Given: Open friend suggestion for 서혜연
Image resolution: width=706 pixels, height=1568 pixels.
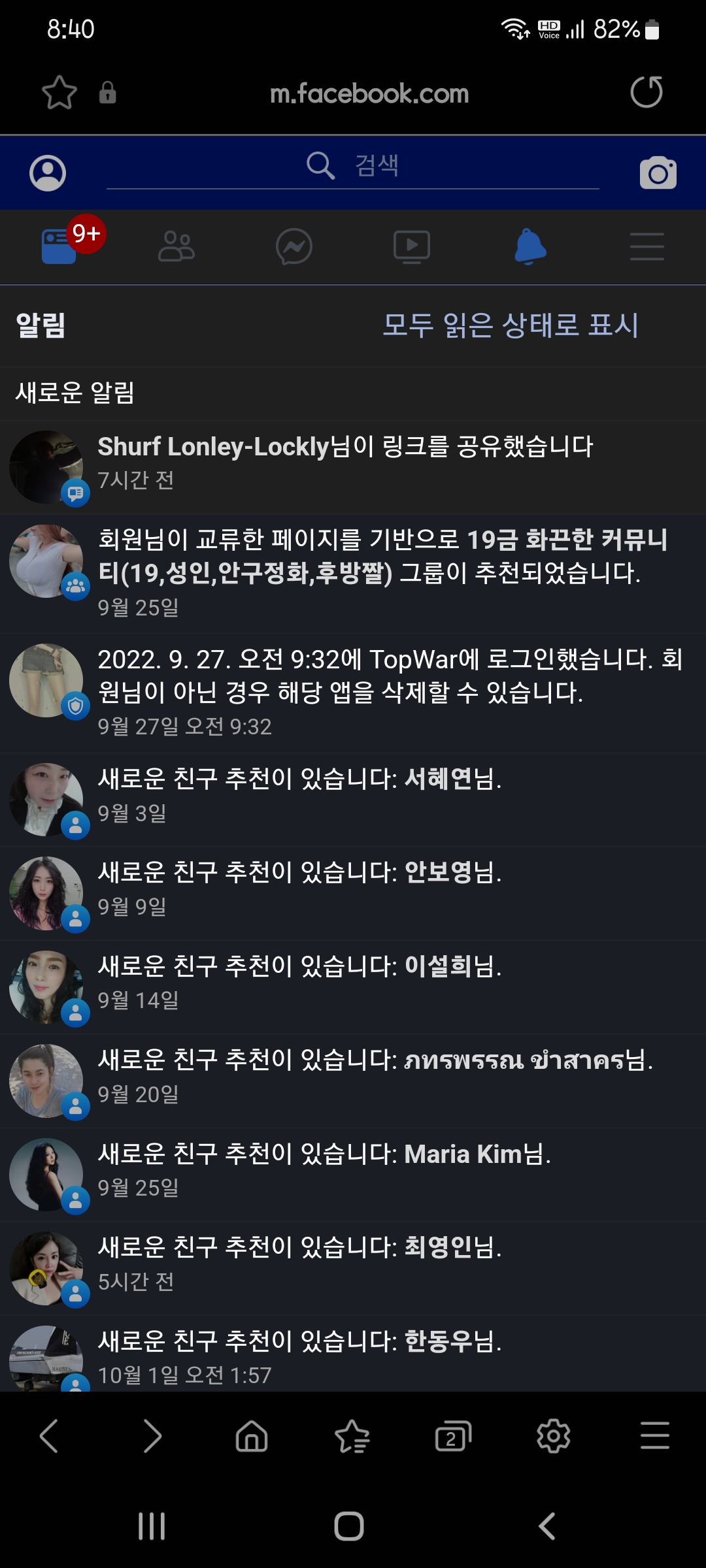Looking at the screenshot, I should (299, 794).
